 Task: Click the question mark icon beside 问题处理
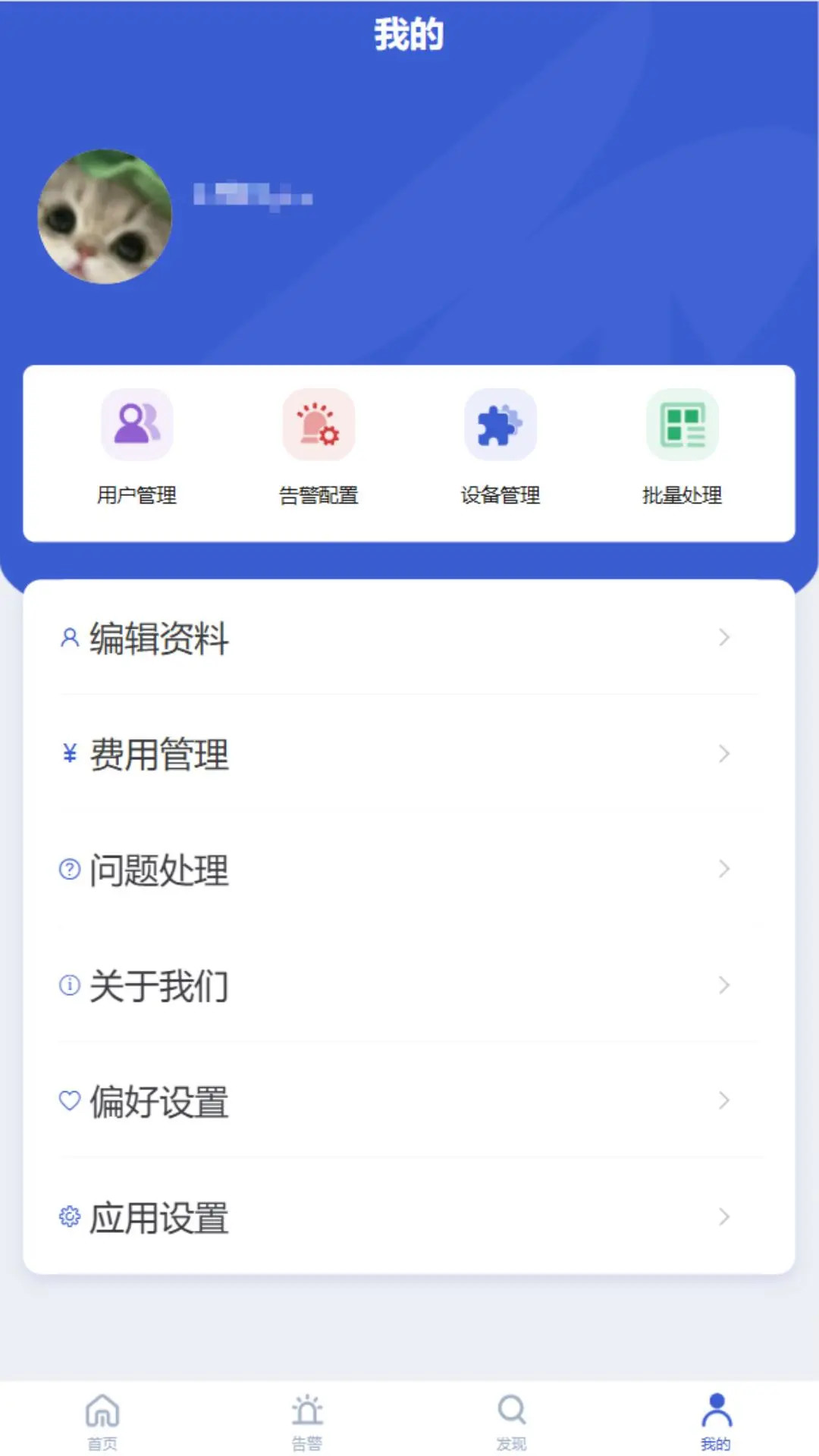point(69,870)
